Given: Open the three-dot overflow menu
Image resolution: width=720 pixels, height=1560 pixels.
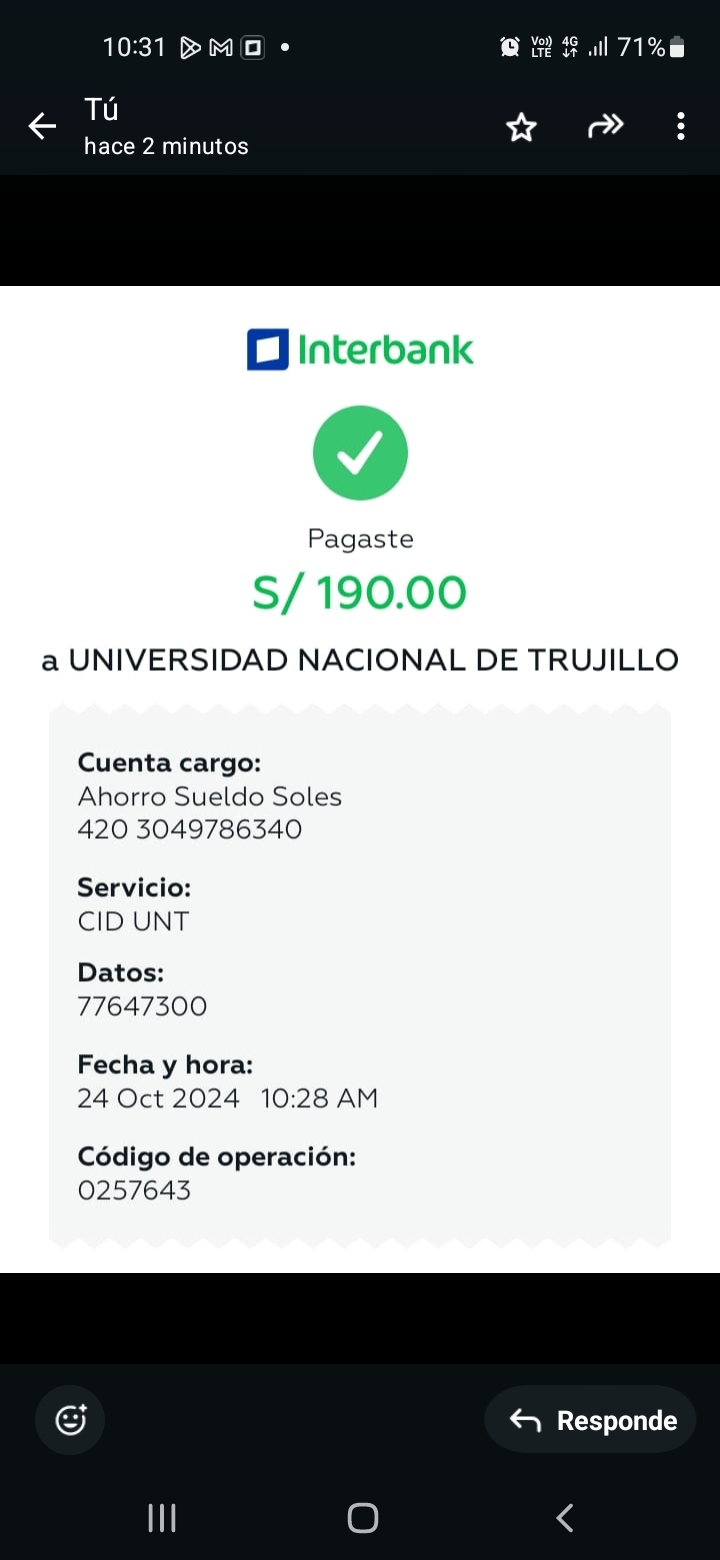Looking at the screenshot, I should point(681,126).
